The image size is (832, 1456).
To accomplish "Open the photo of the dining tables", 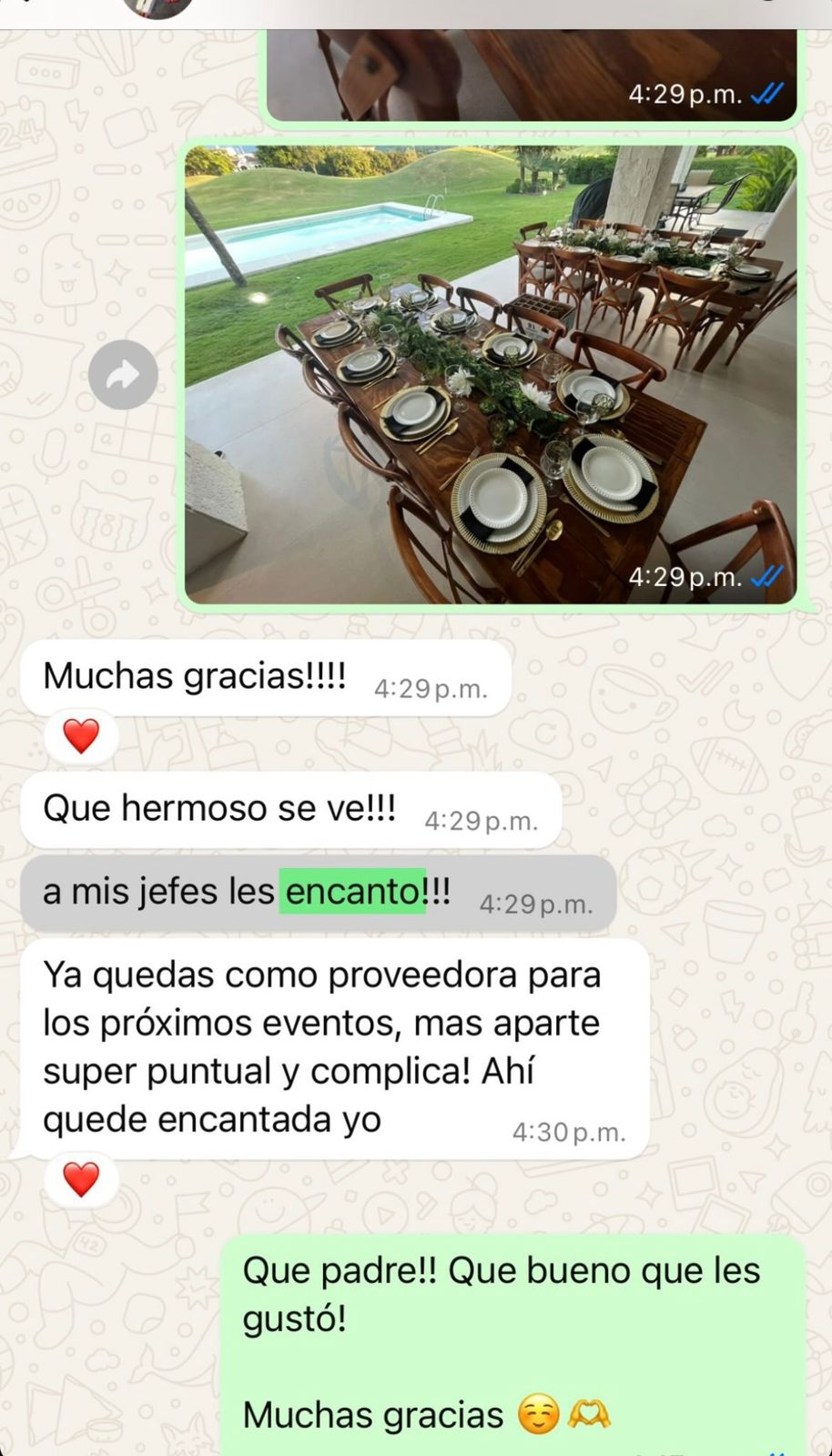I will pos(491,374).
